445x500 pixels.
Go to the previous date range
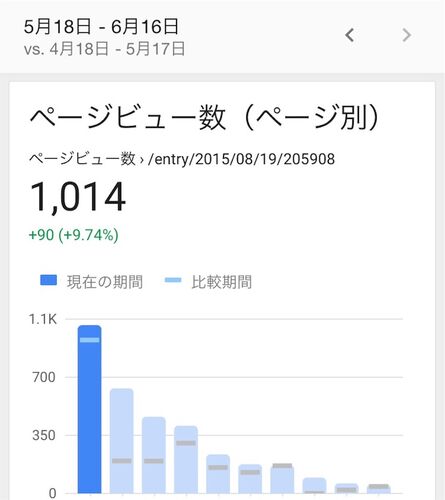pyautogui.click(x=349, y=35)
